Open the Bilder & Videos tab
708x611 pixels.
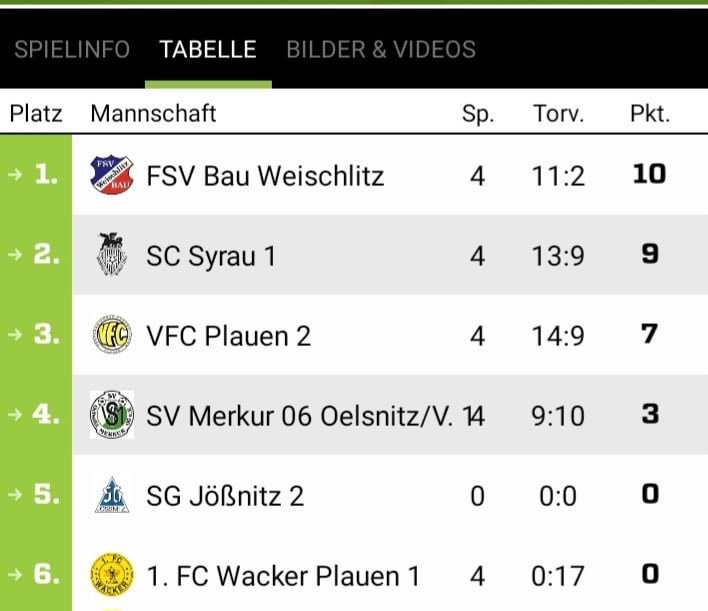coord(381,49)
